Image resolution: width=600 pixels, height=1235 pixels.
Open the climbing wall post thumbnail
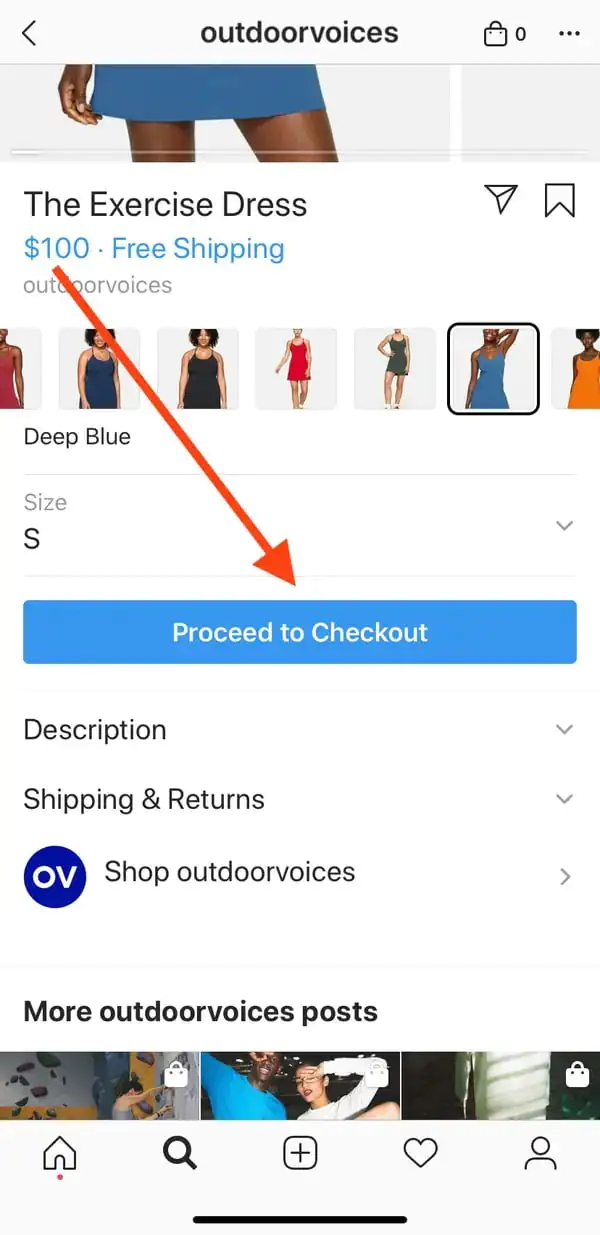(x=98, y=1085)
